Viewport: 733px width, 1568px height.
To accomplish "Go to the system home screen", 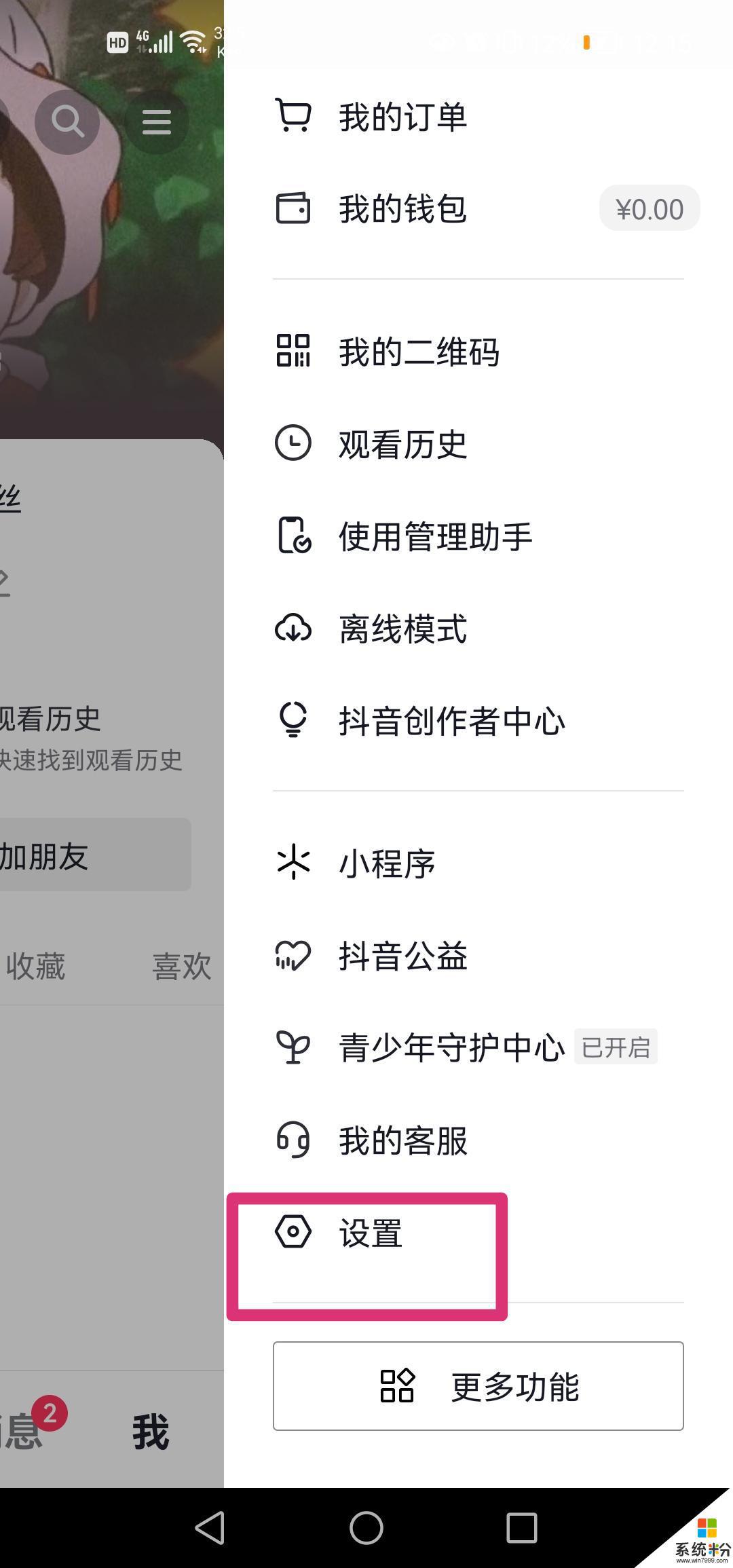I will tap(366, 1528).
